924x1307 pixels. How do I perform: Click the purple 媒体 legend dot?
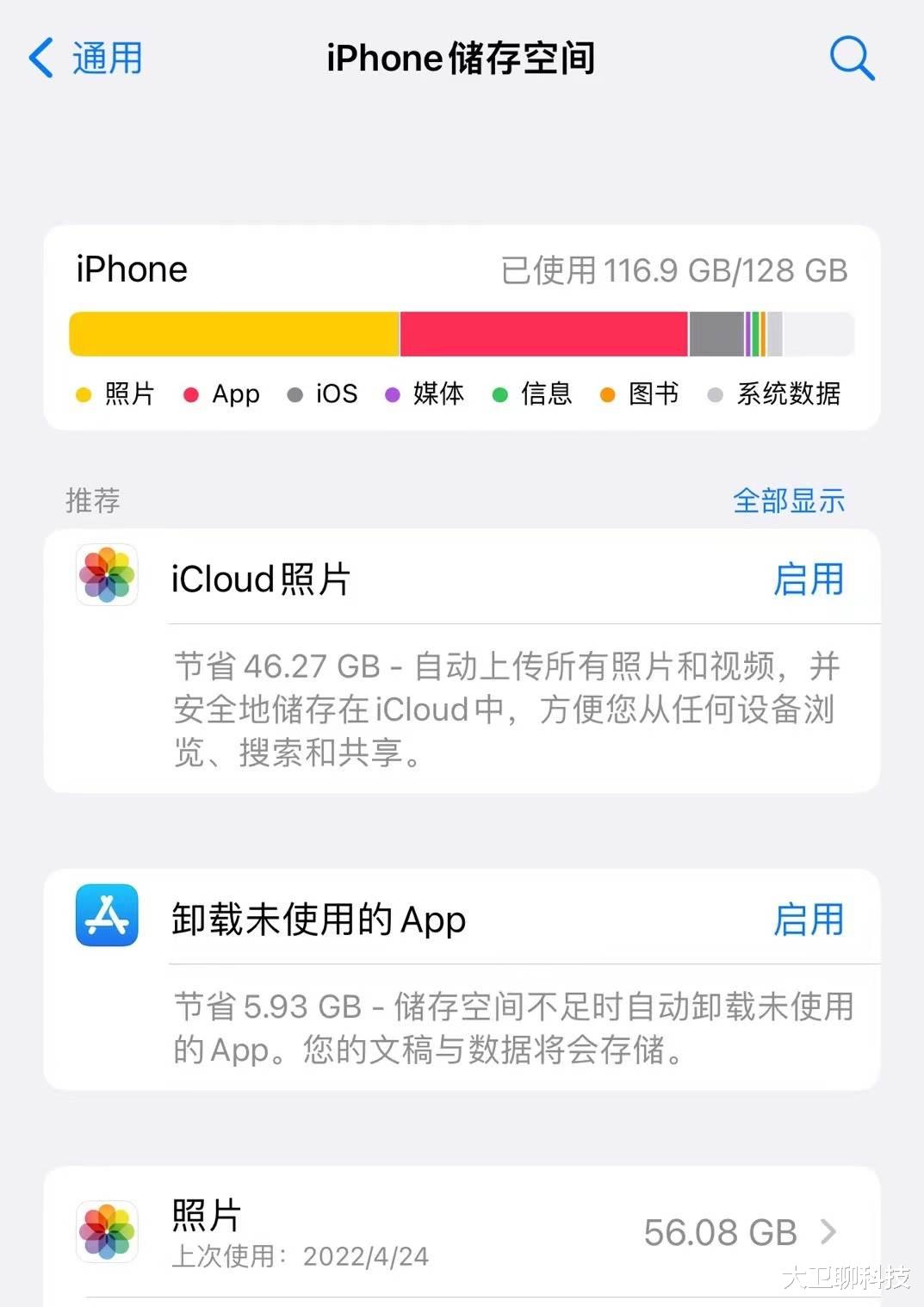pyautogui.click(x=393, y=394)
